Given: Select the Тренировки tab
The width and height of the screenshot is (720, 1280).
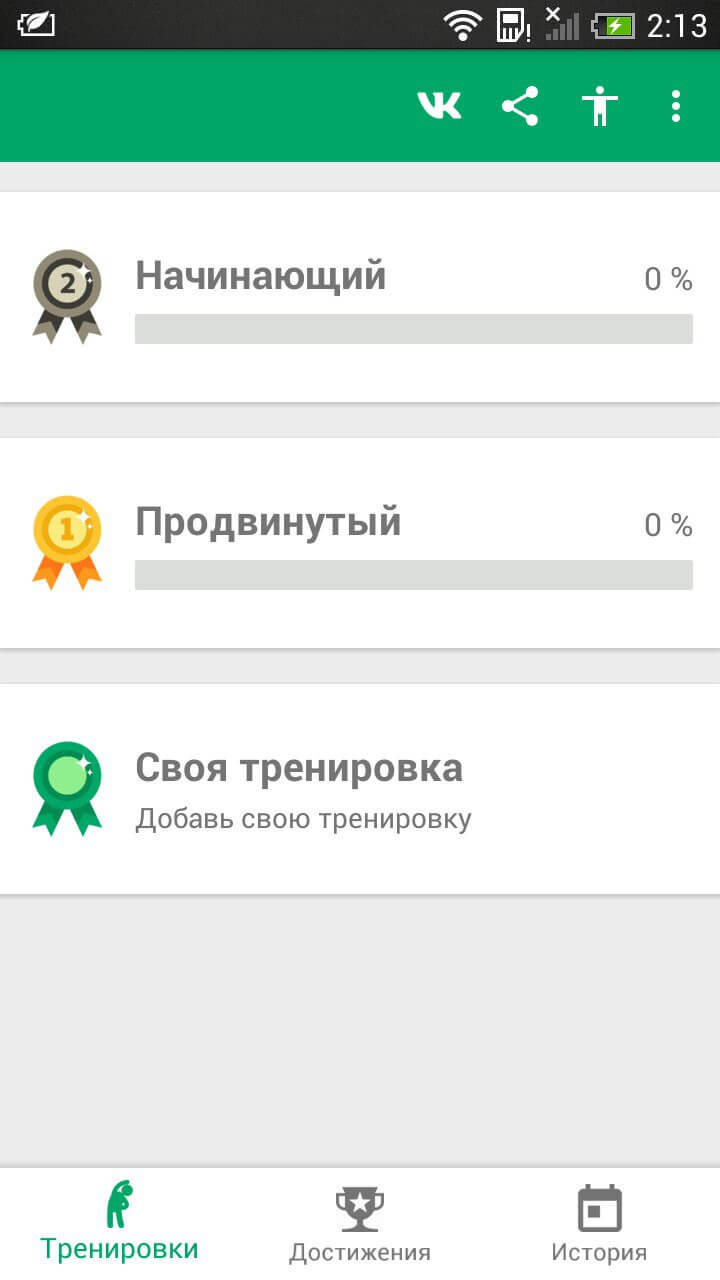Looking at the screenshot, I should [120, 1223].
